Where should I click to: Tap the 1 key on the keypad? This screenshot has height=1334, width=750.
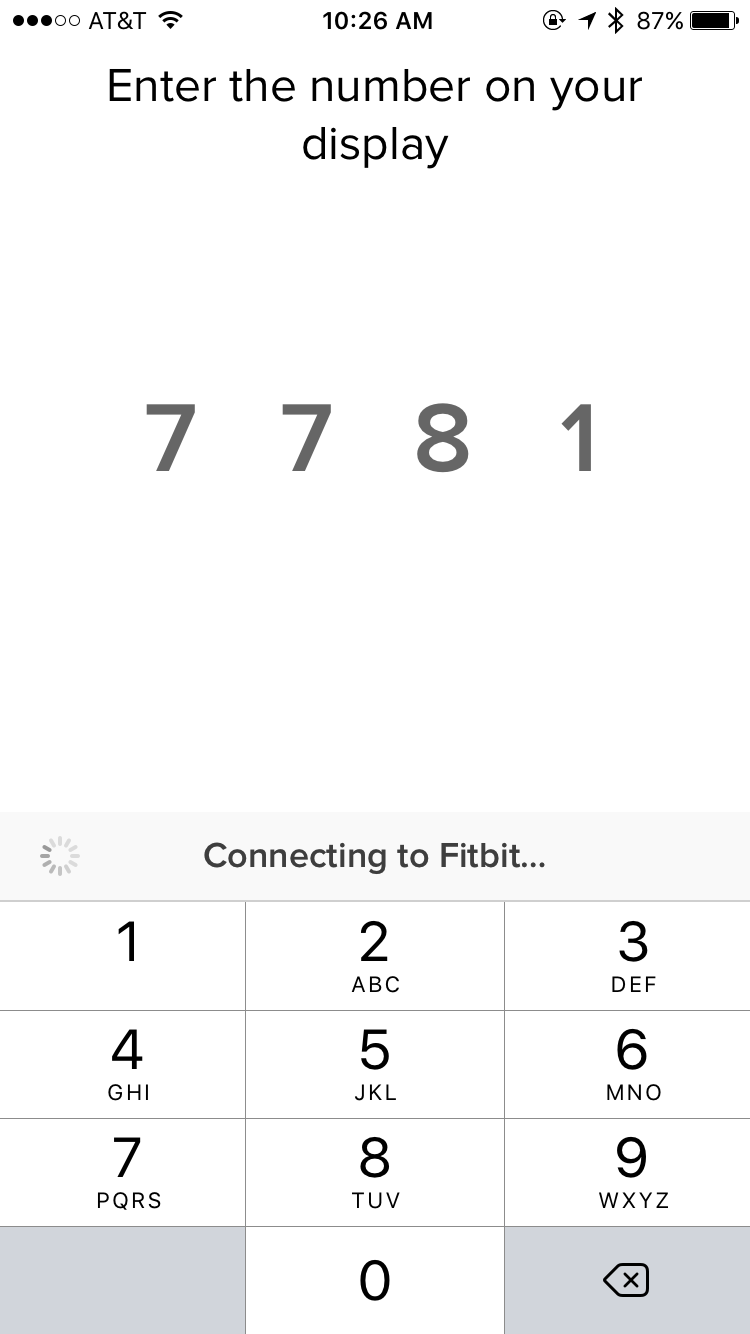[122, 956]
